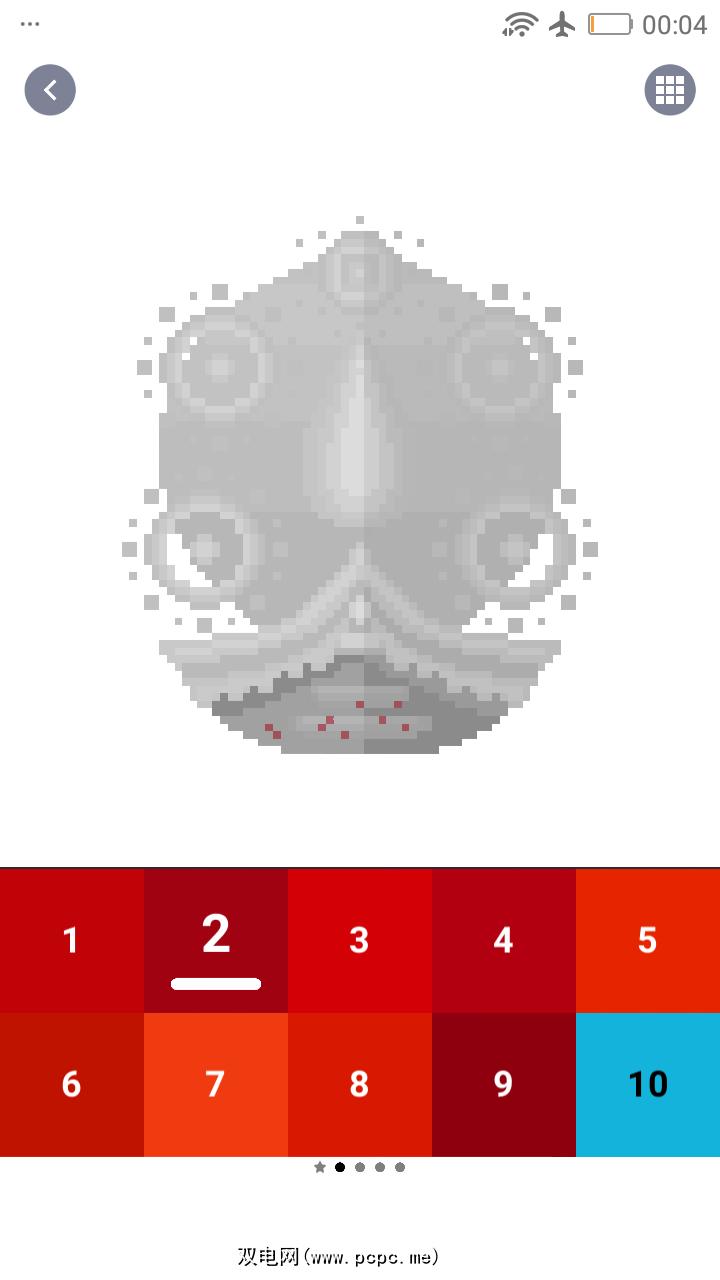Select the orange-red color 5
The width and height of the screenshot is (720, 1280).
[648, 940]
